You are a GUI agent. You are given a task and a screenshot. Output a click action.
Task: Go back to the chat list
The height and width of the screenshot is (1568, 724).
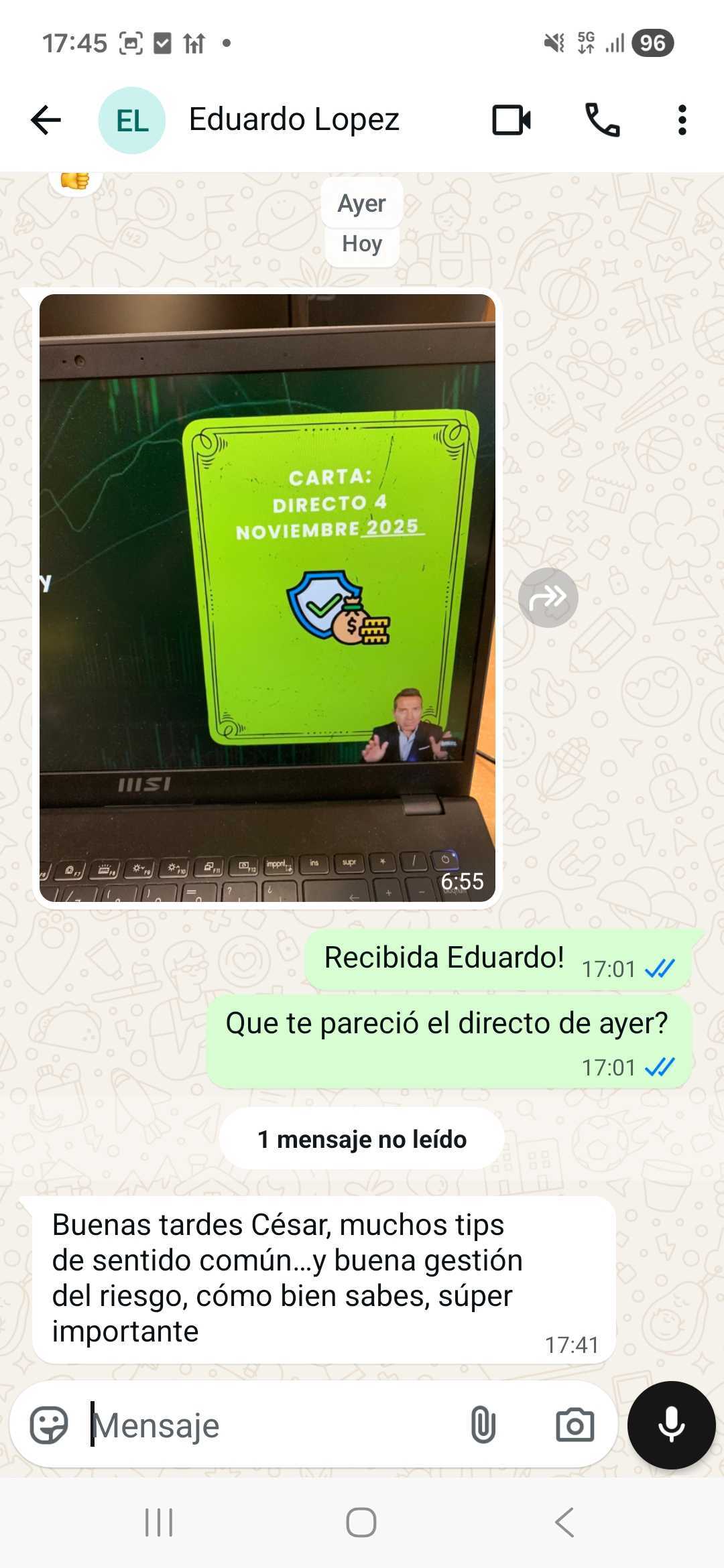[46, 121]
